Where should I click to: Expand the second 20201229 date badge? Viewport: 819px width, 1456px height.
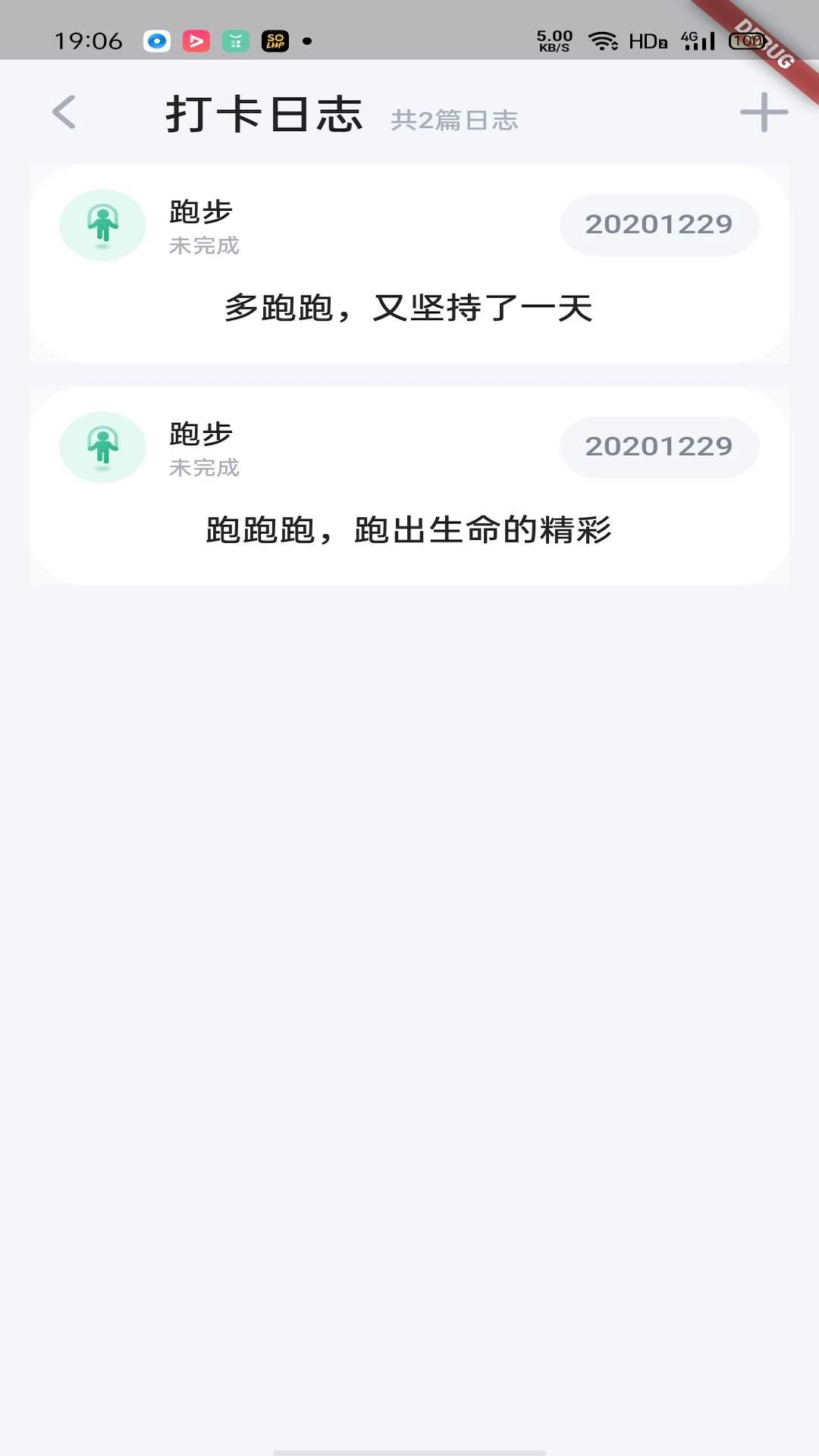pos(659,447)
